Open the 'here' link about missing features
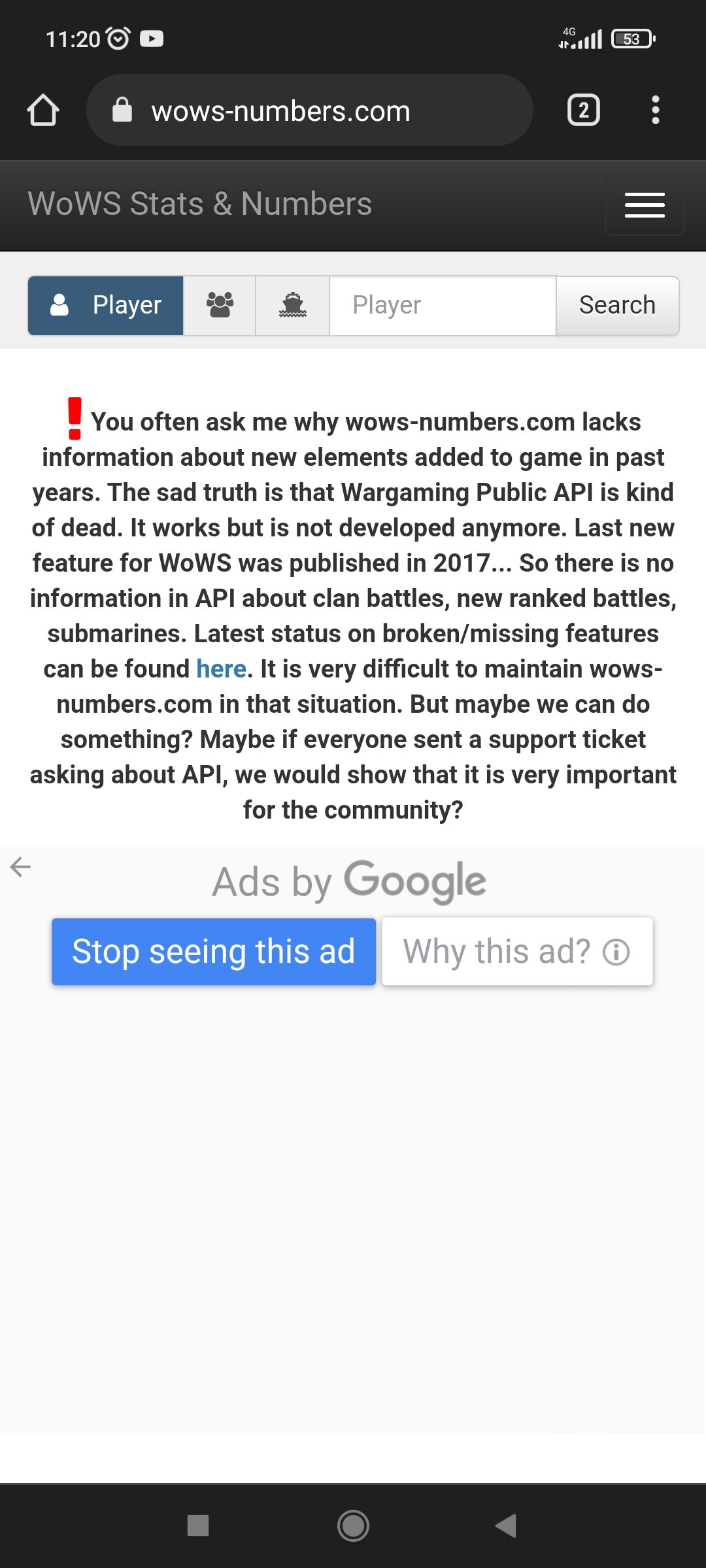 [221, 669]
